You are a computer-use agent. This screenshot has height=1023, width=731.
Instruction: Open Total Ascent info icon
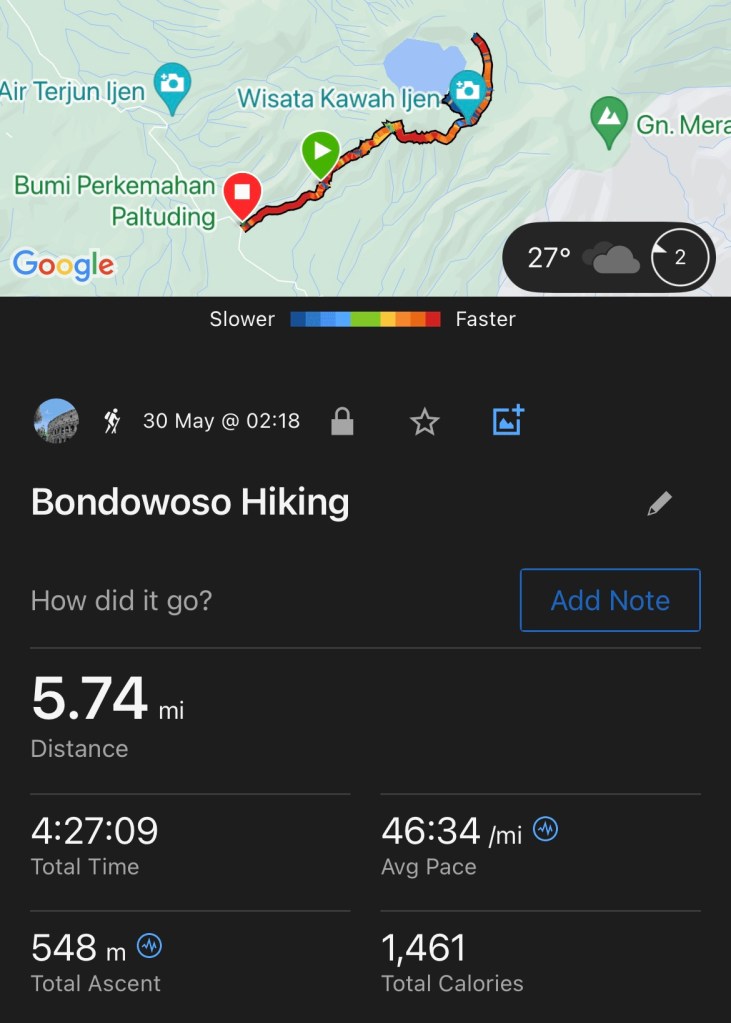149,945
